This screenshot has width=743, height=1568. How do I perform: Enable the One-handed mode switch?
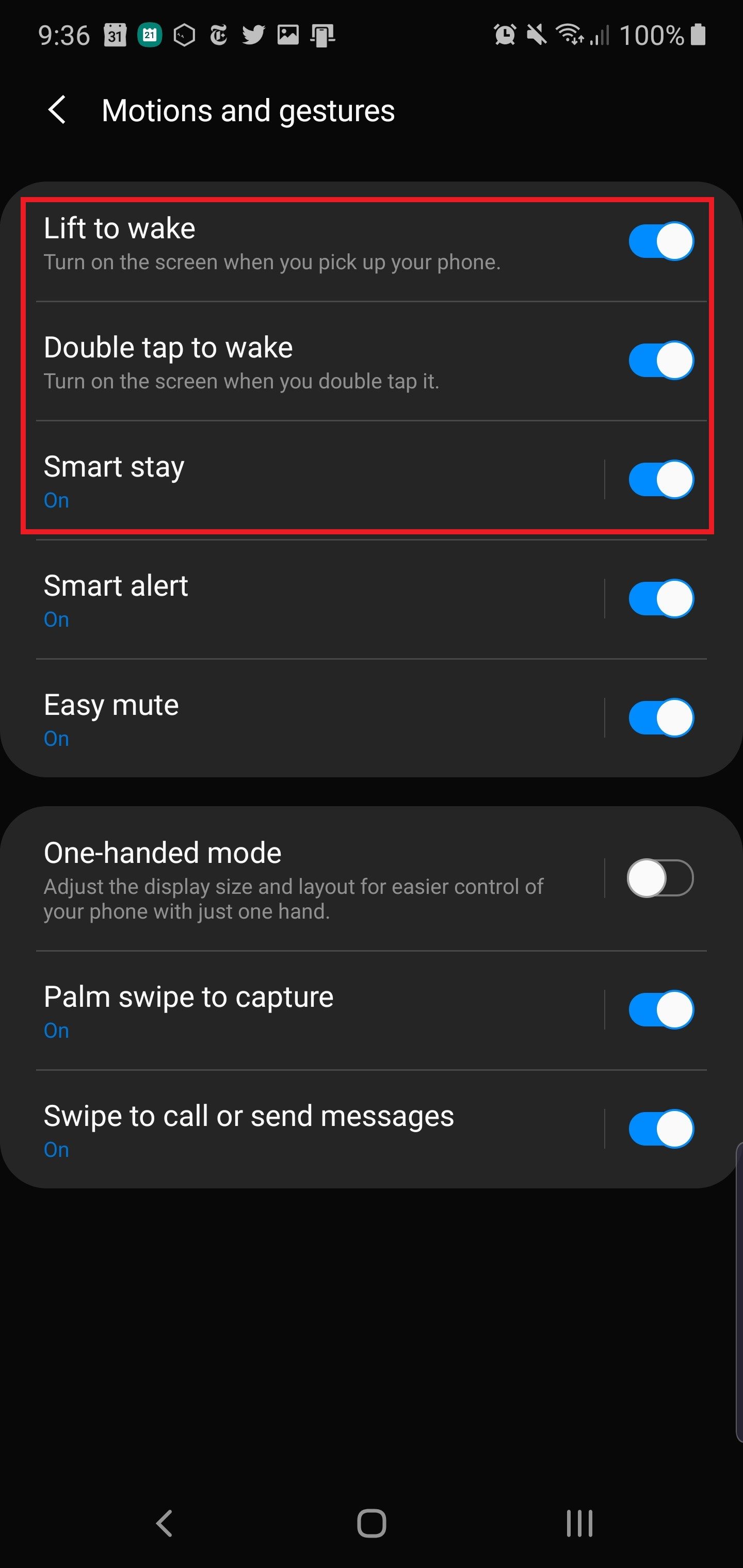click(x=661, y=878)
